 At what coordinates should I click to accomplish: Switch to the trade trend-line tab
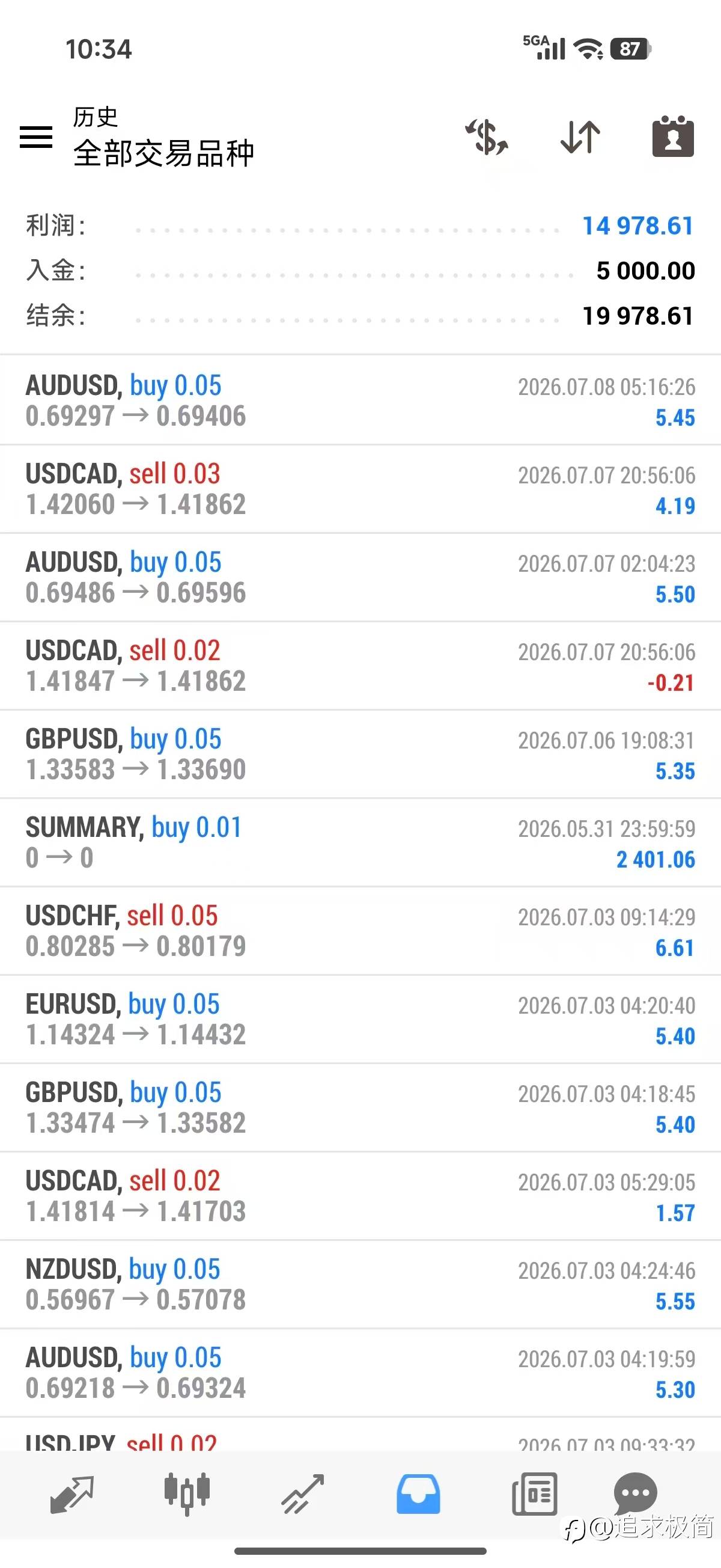tap(302, 1493)
